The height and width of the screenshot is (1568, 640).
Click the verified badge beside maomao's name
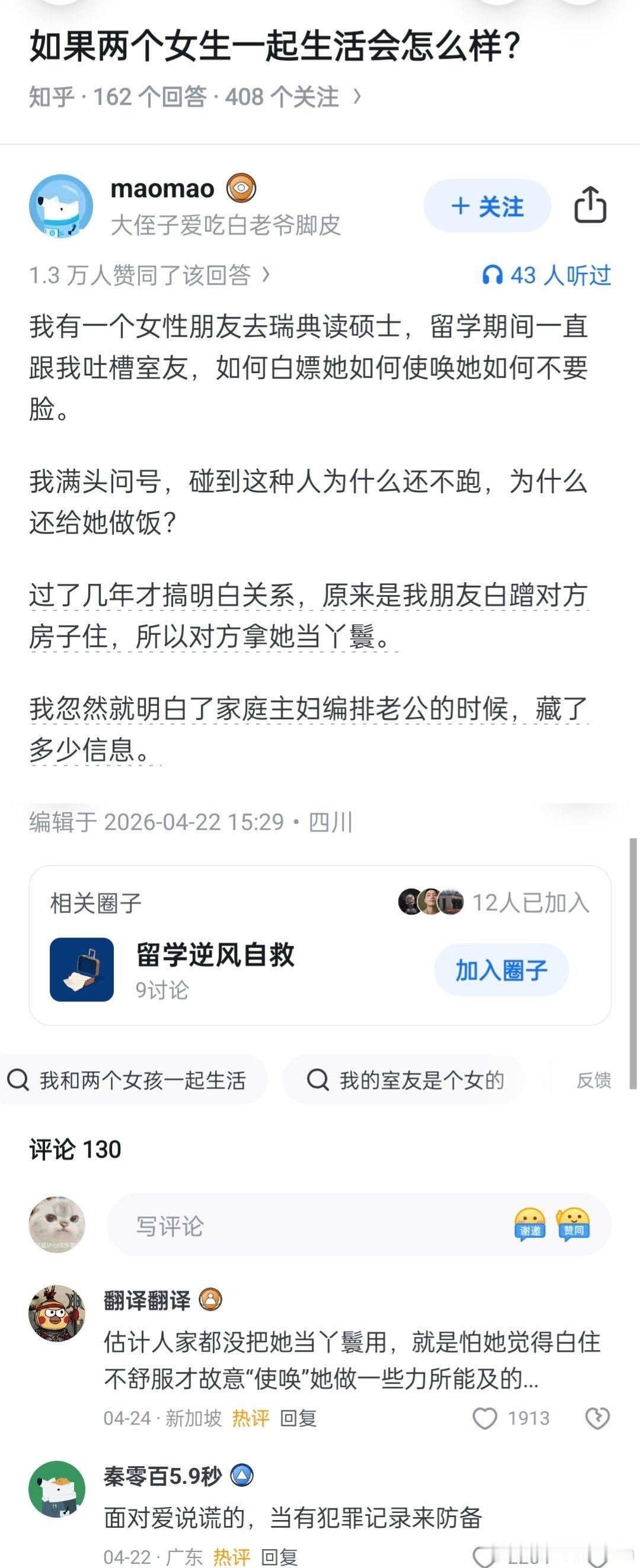coord(243,189)
